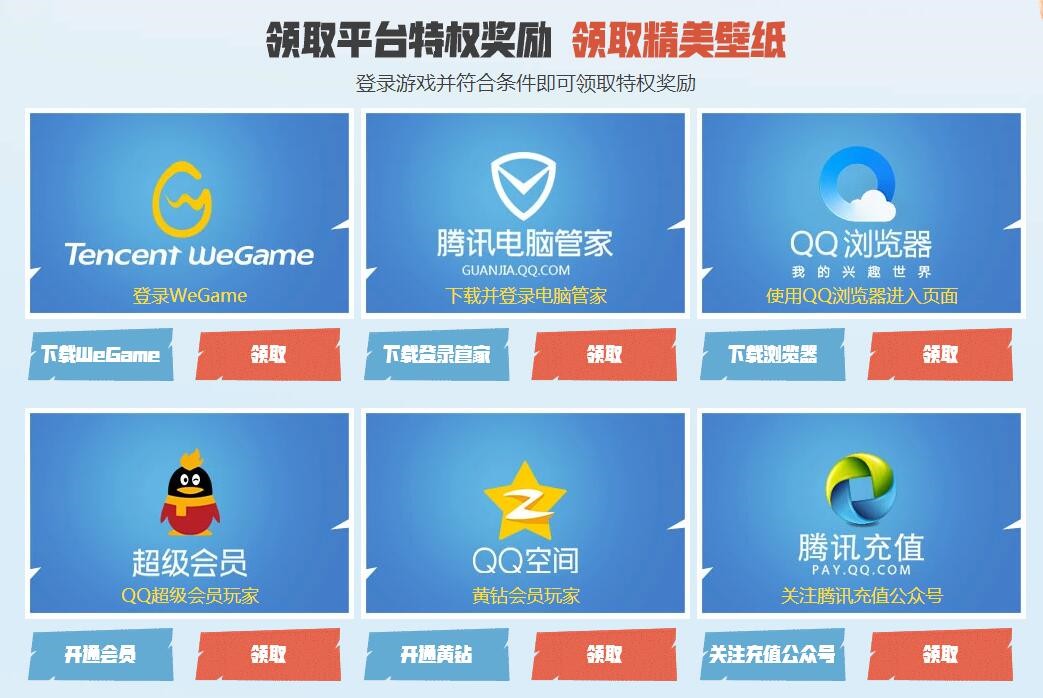1043x698 pixels.
Task: Open the Tencent WeGame card
Action: pos(189,213)
